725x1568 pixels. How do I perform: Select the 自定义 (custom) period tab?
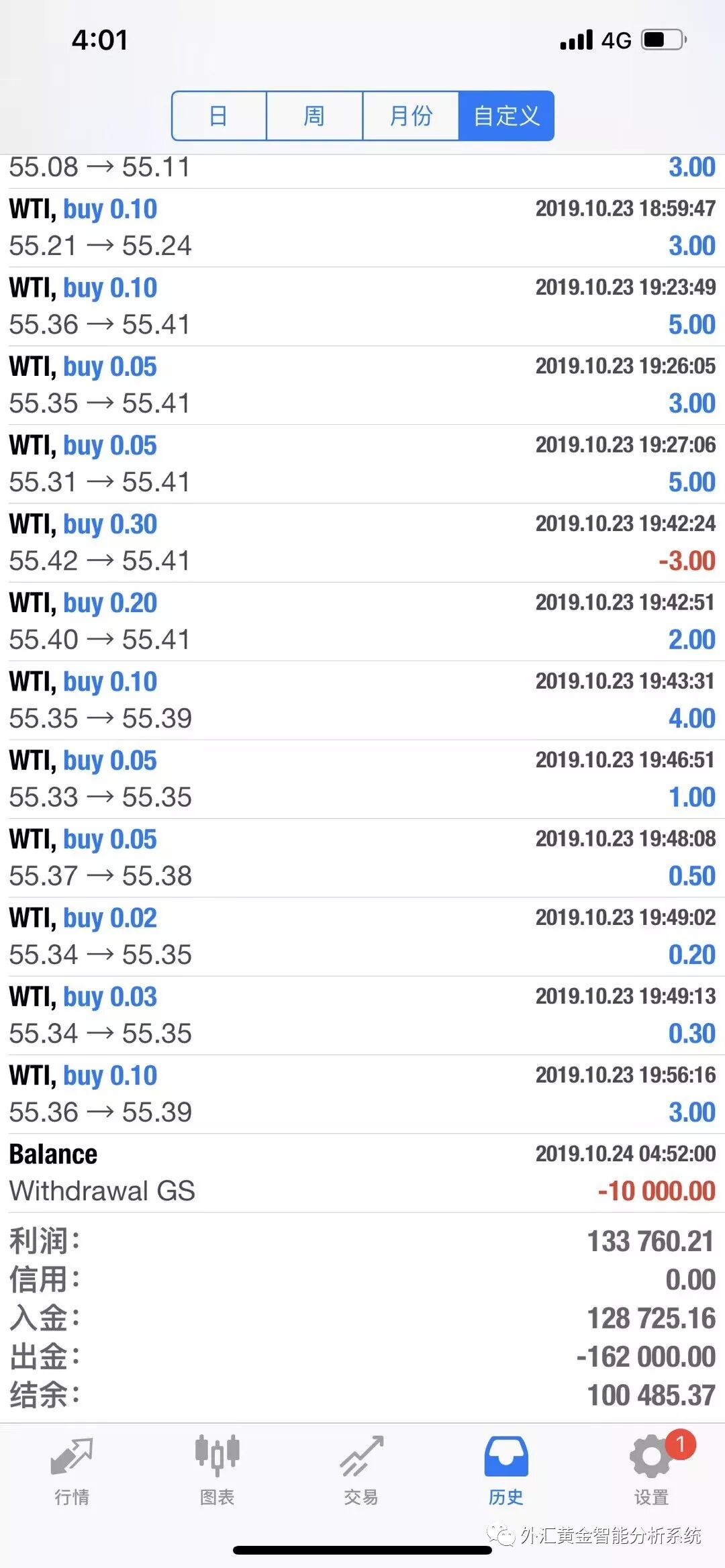tap(506, 116)
